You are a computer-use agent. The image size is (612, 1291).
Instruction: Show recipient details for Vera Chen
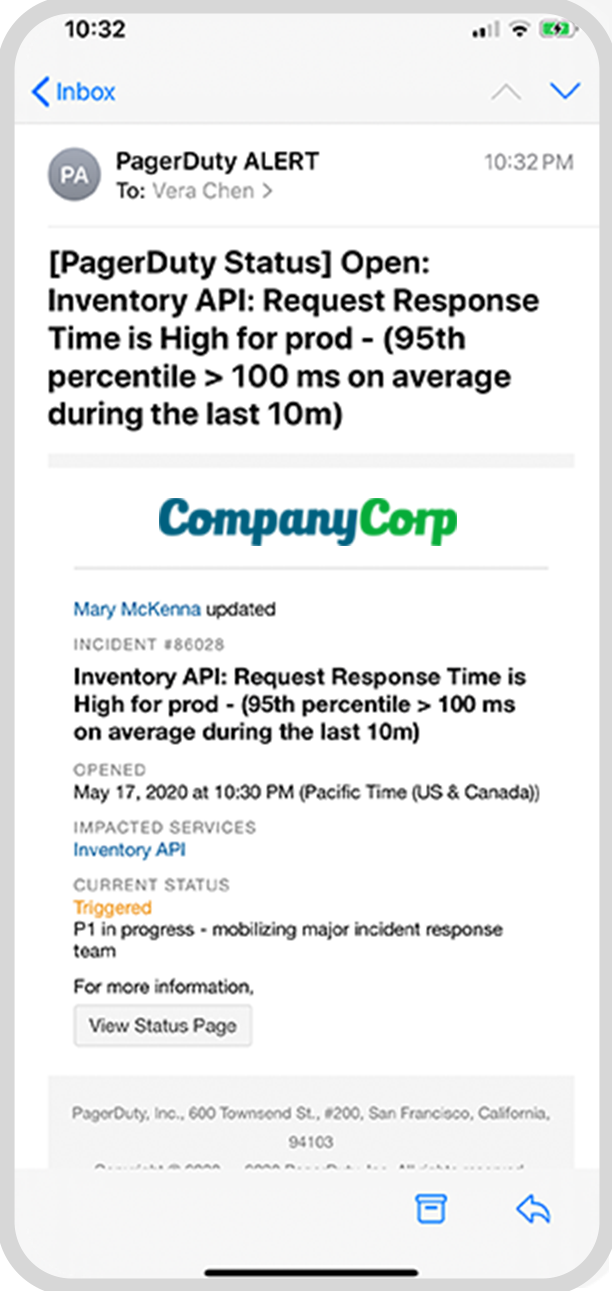[x=211, y=190]
